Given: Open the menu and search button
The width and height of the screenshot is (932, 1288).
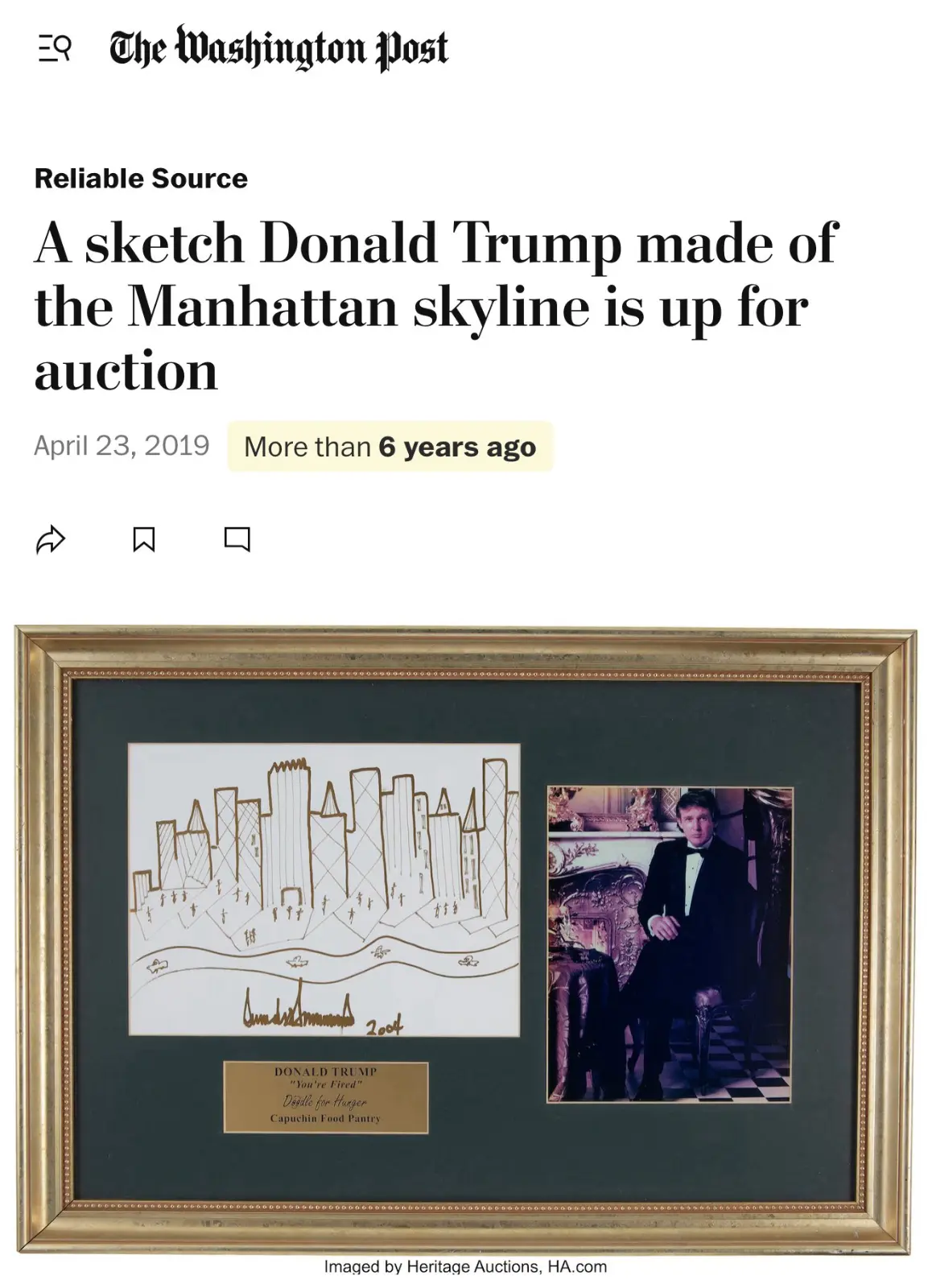Looking at the screenshot, I should pyautogui.click(x=54, y=50).
